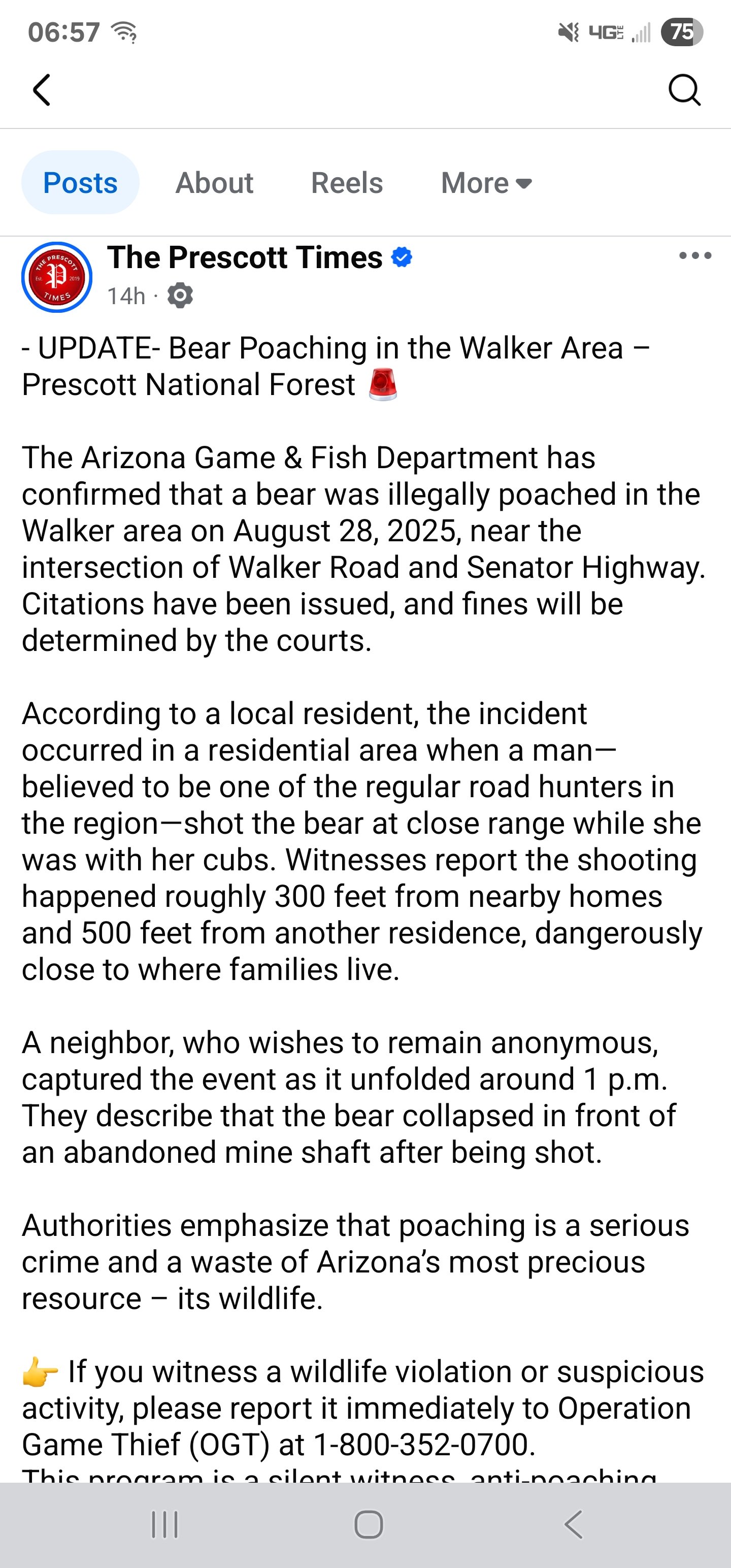The image size is (731, 1568).
Task: Tap the system home button
Action: tap(368, 1525)
